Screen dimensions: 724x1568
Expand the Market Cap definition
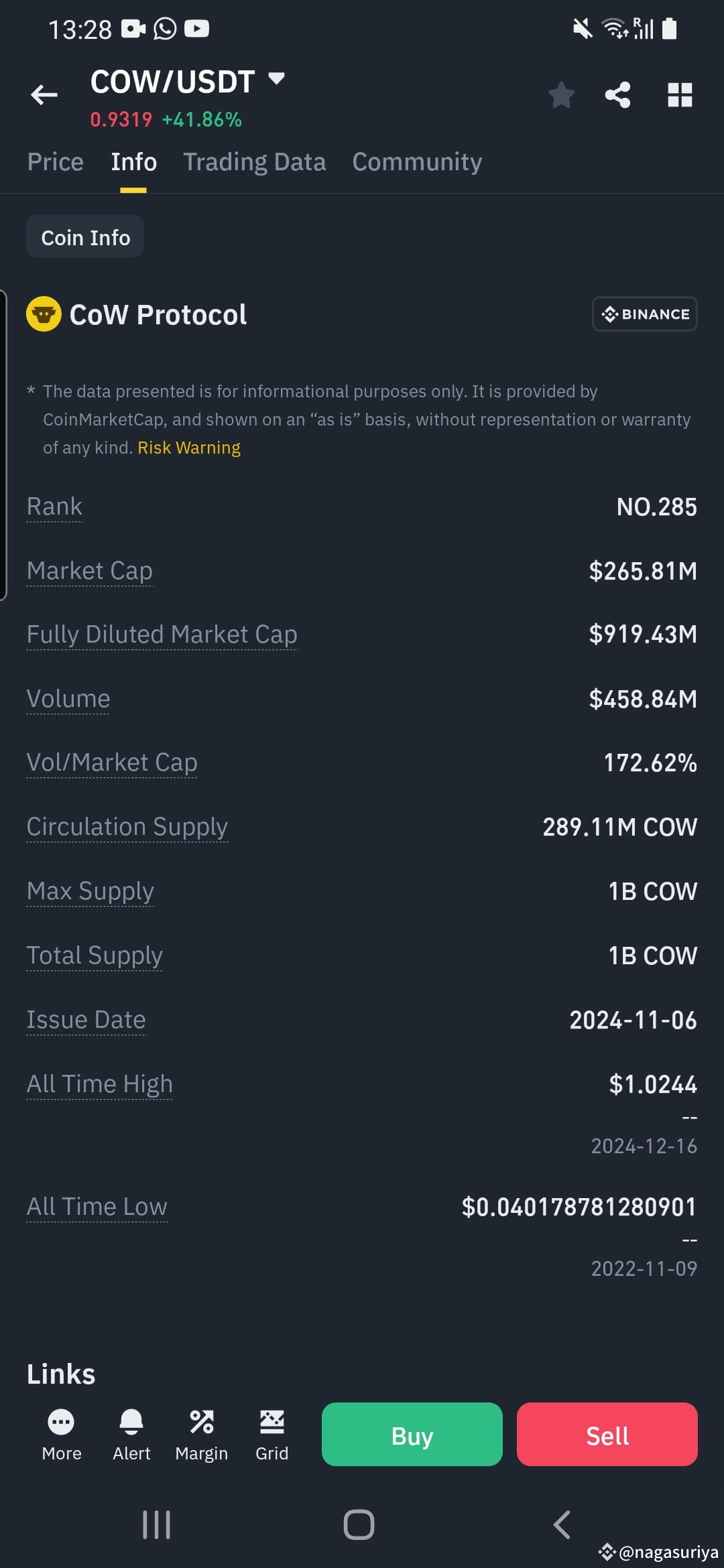89,570
